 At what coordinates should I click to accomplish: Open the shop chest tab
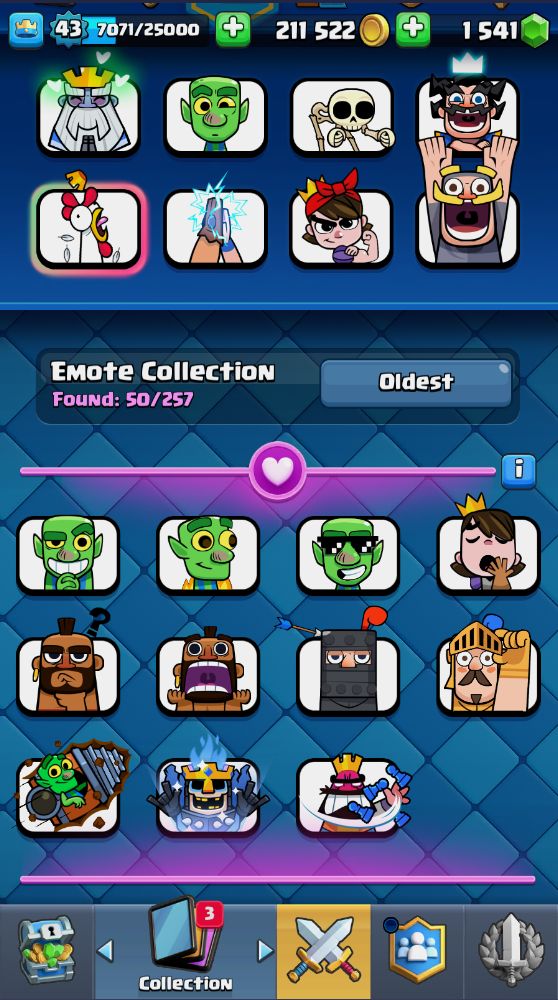coord(47,950)
